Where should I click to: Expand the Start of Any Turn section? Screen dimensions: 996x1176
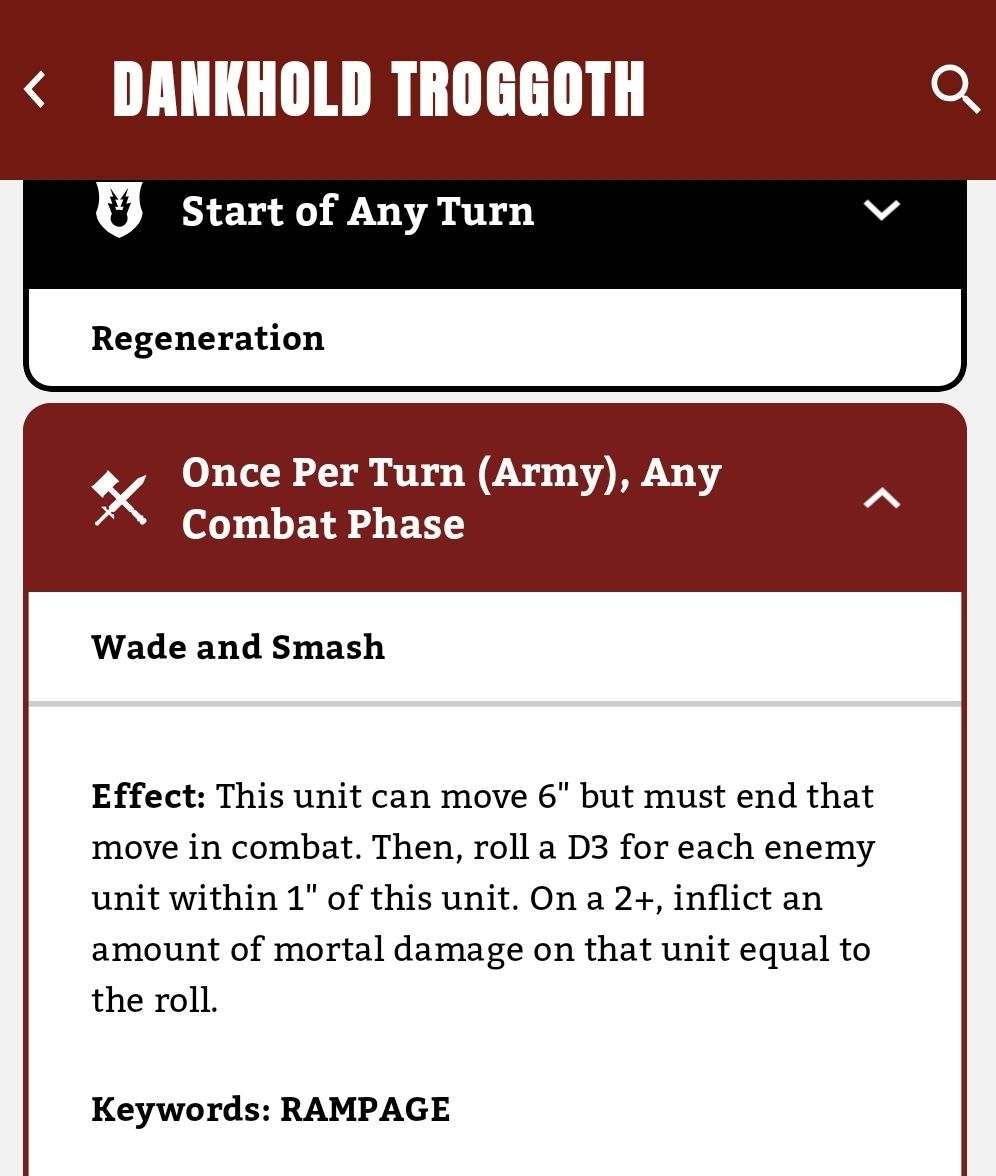(881, 210)
